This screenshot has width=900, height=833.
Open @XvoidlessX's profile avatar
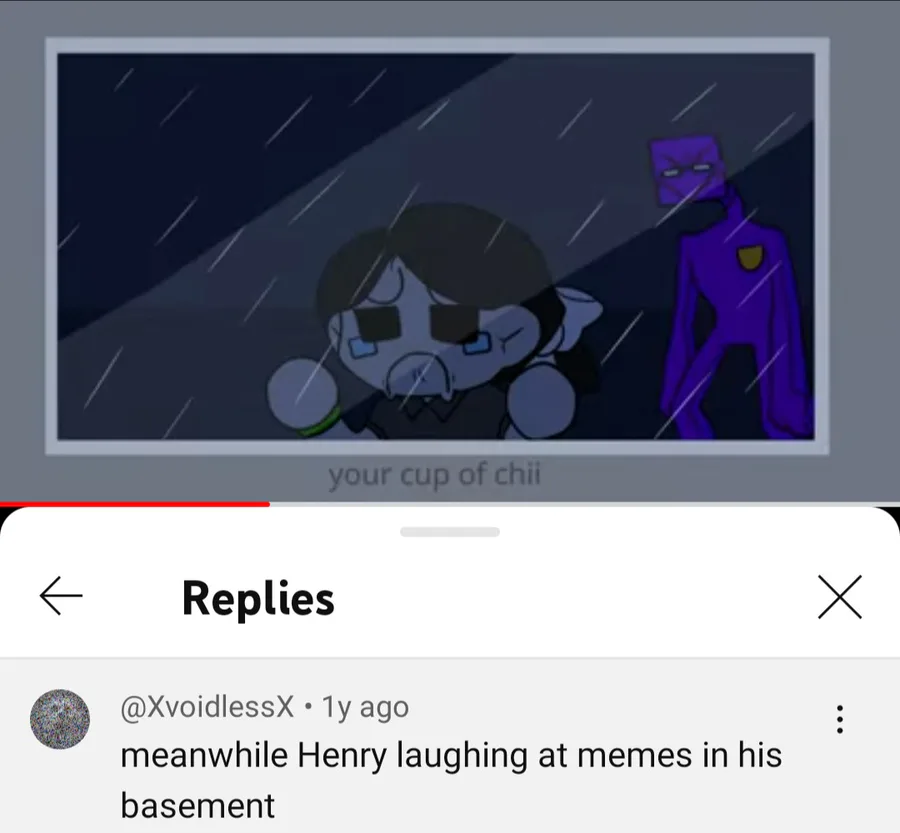[60, 719]
